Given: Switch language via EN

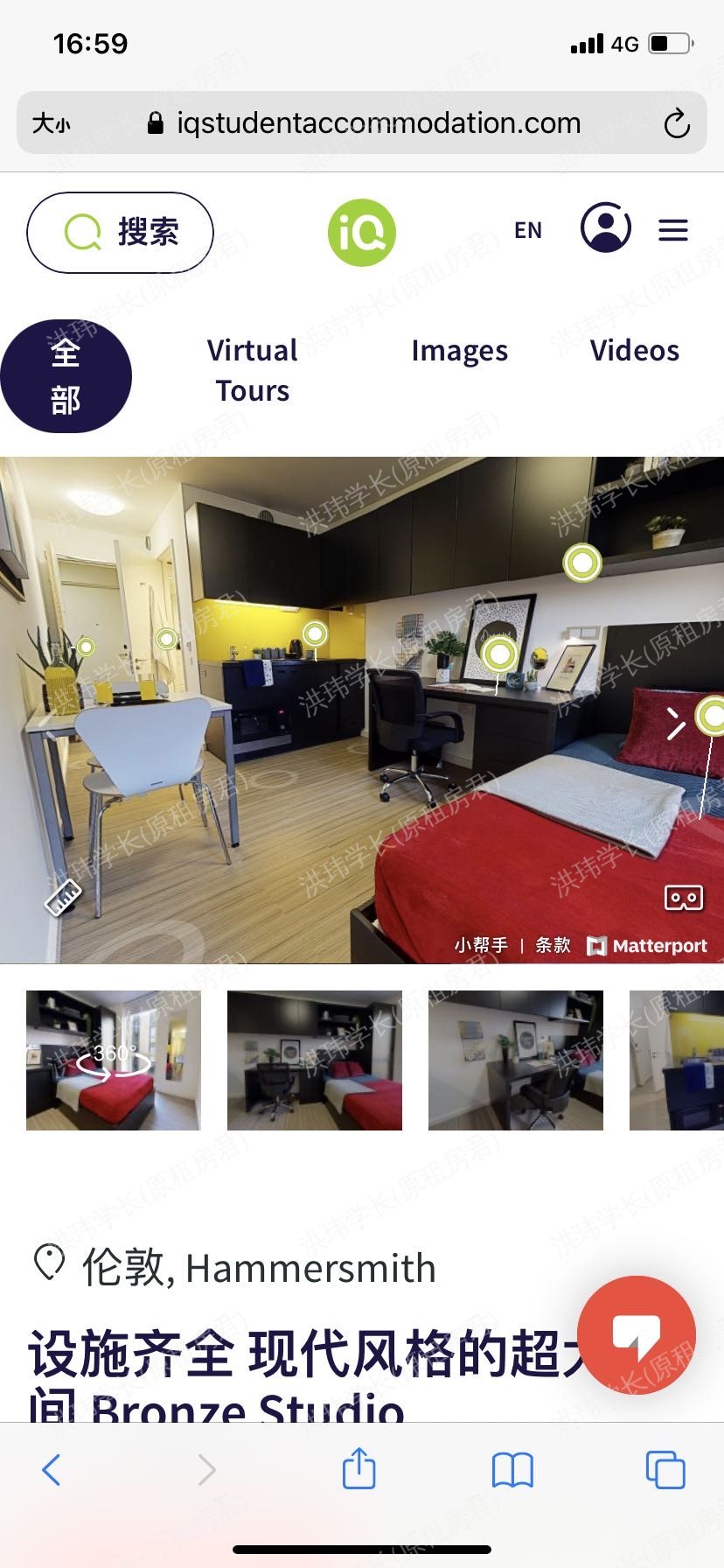Looking at the screenshot, I should pyautogui.click(x=527, y=230).
